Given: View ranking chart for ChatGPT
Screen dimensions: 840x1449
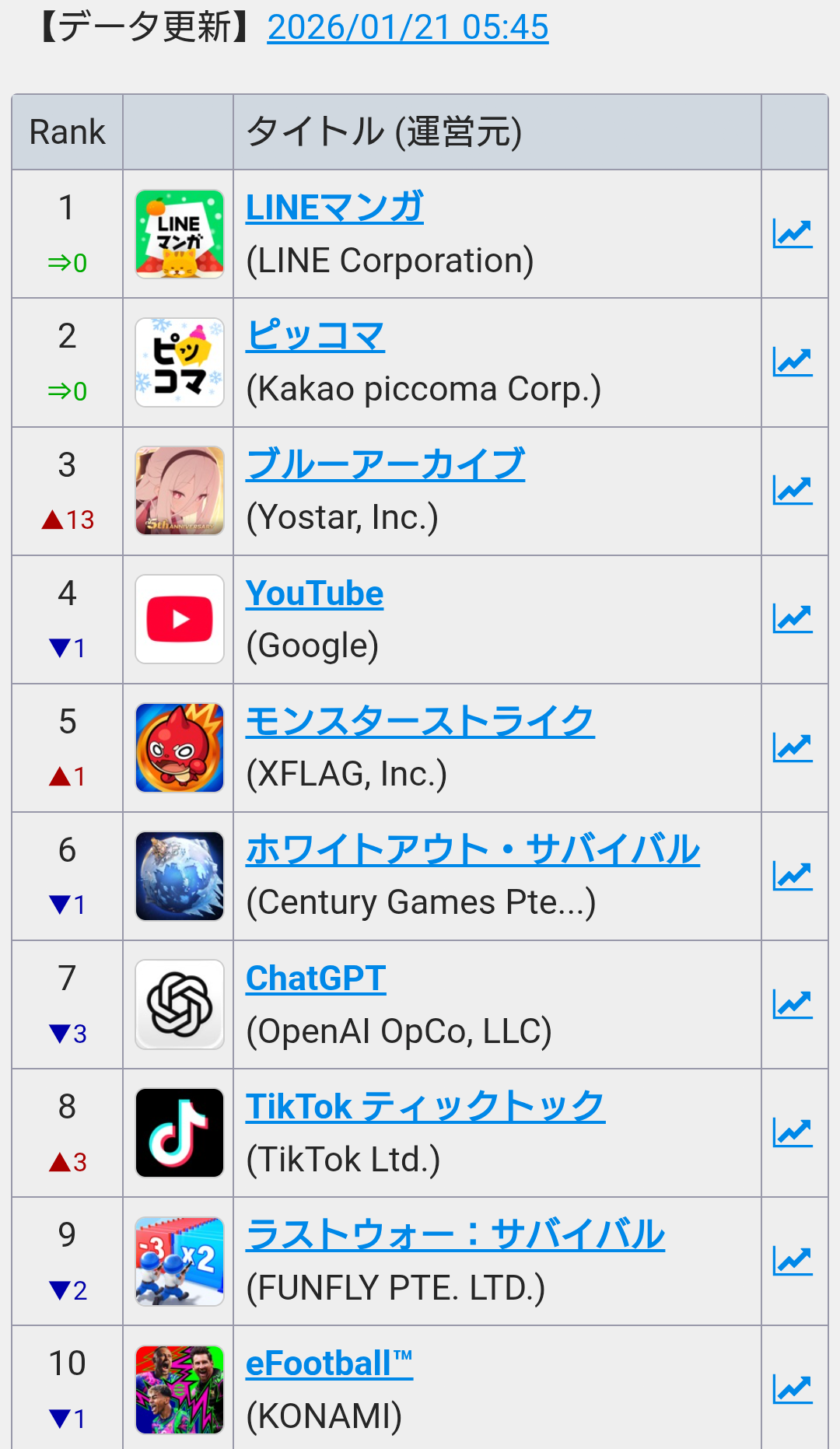Looking at the screenshot, I should [x=793, y=1004].
